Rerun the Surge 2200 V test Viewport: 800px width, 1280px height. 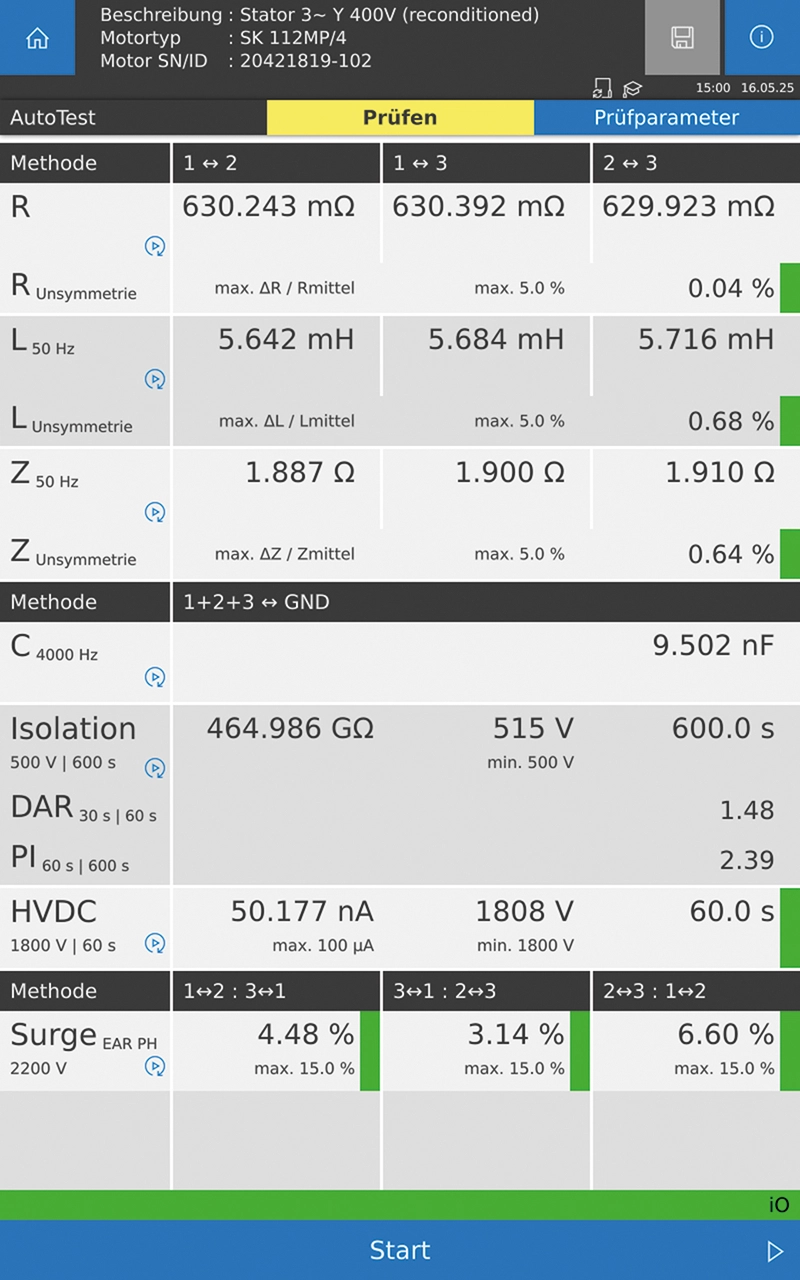pos(155,1066)
